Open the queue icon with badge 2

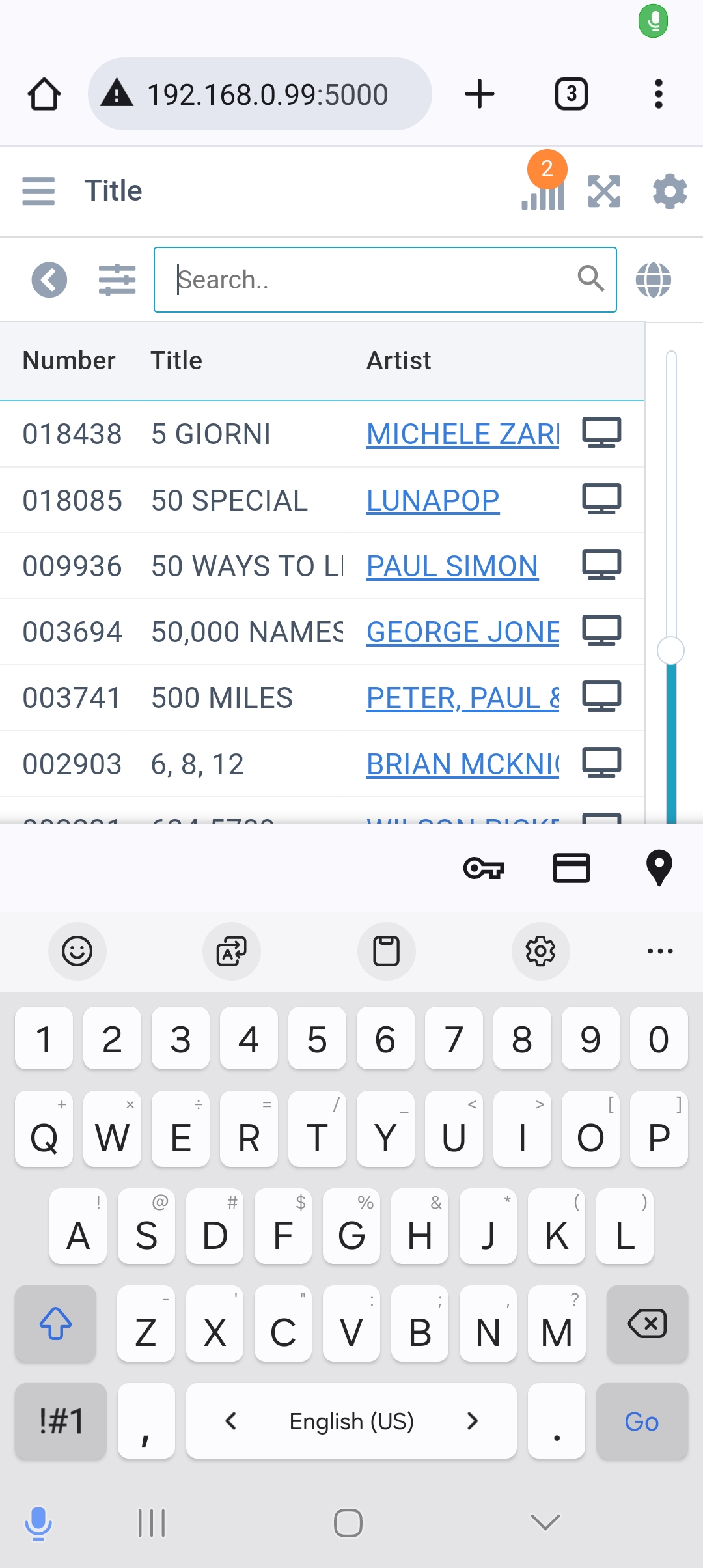[544, 186]
